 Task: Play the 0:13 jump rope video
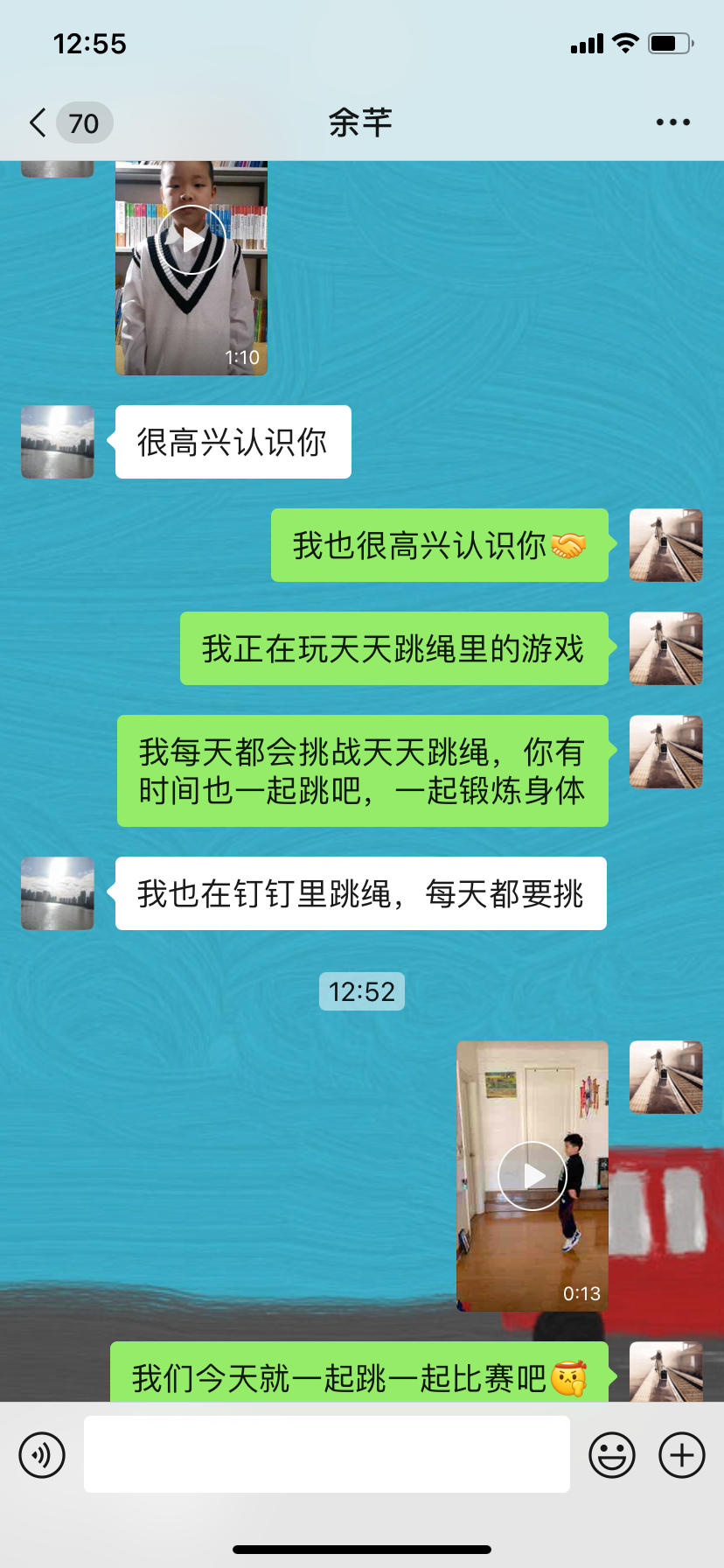532,1176
